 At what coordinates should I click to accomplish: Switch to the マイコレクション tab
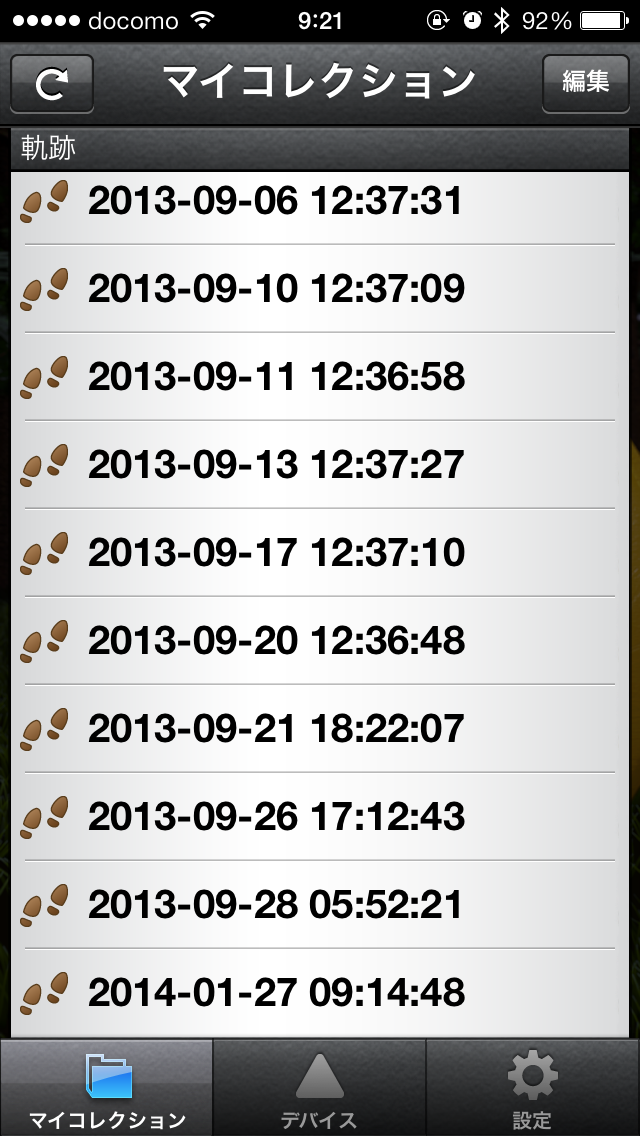[107, 1088]
